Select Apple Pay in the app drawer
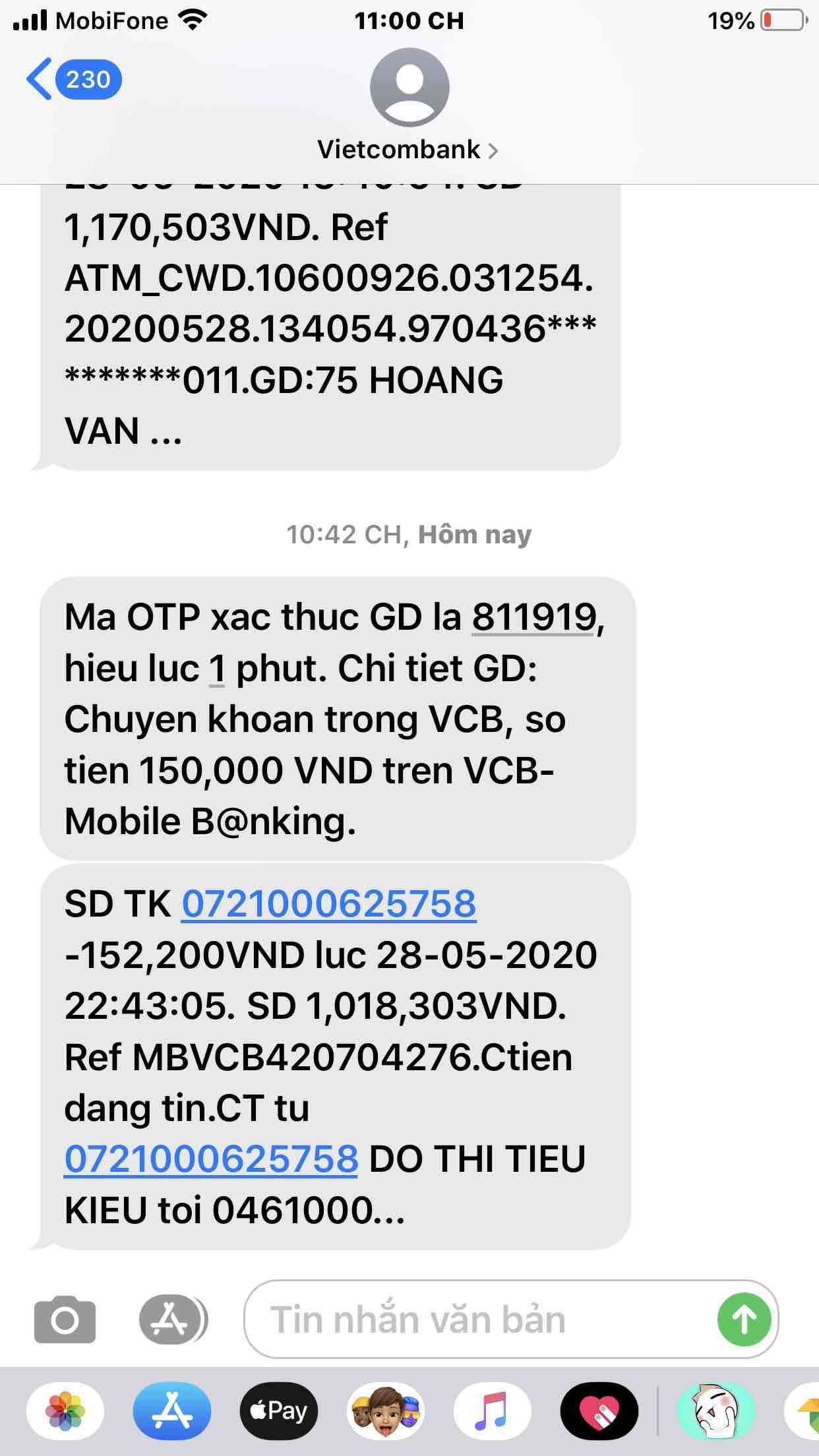Viewport: 819px width, 1456px height. [x=278, y=1411]
